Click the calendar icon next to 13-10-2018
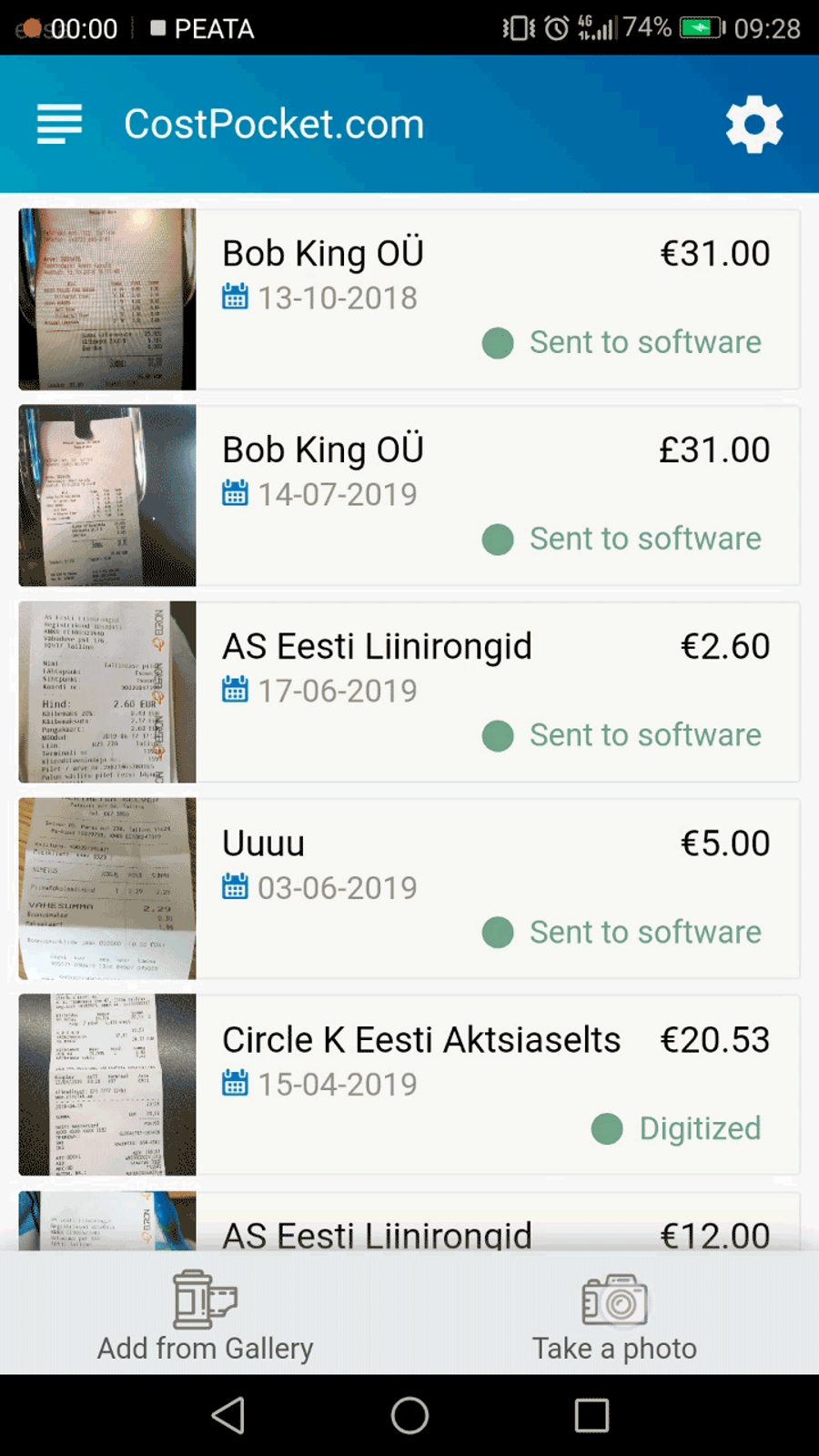The width and height of the screenshot is (819, 1456). pos(235,296)
